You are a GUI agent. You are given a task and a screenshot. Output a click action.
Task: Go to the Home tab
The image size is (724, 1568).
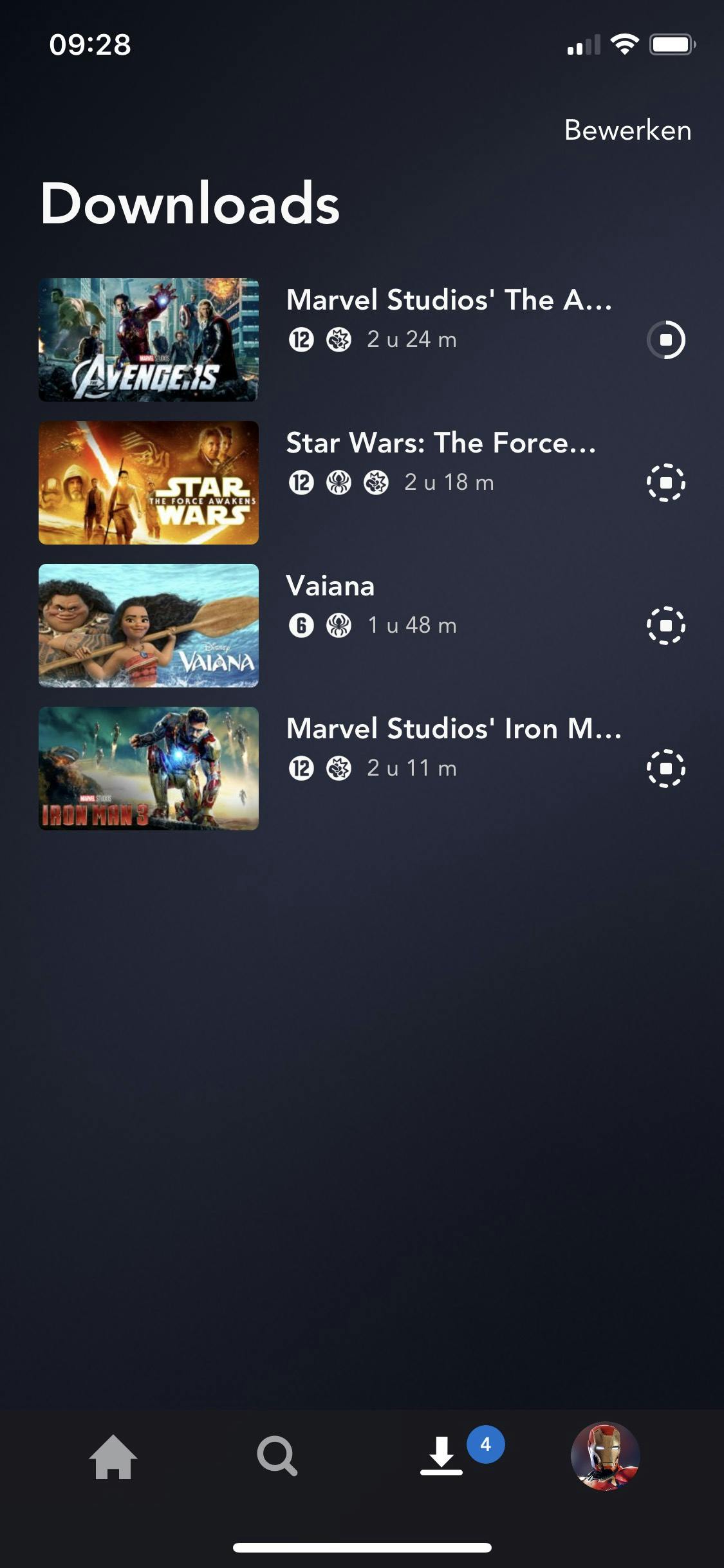click(113, 1457)
